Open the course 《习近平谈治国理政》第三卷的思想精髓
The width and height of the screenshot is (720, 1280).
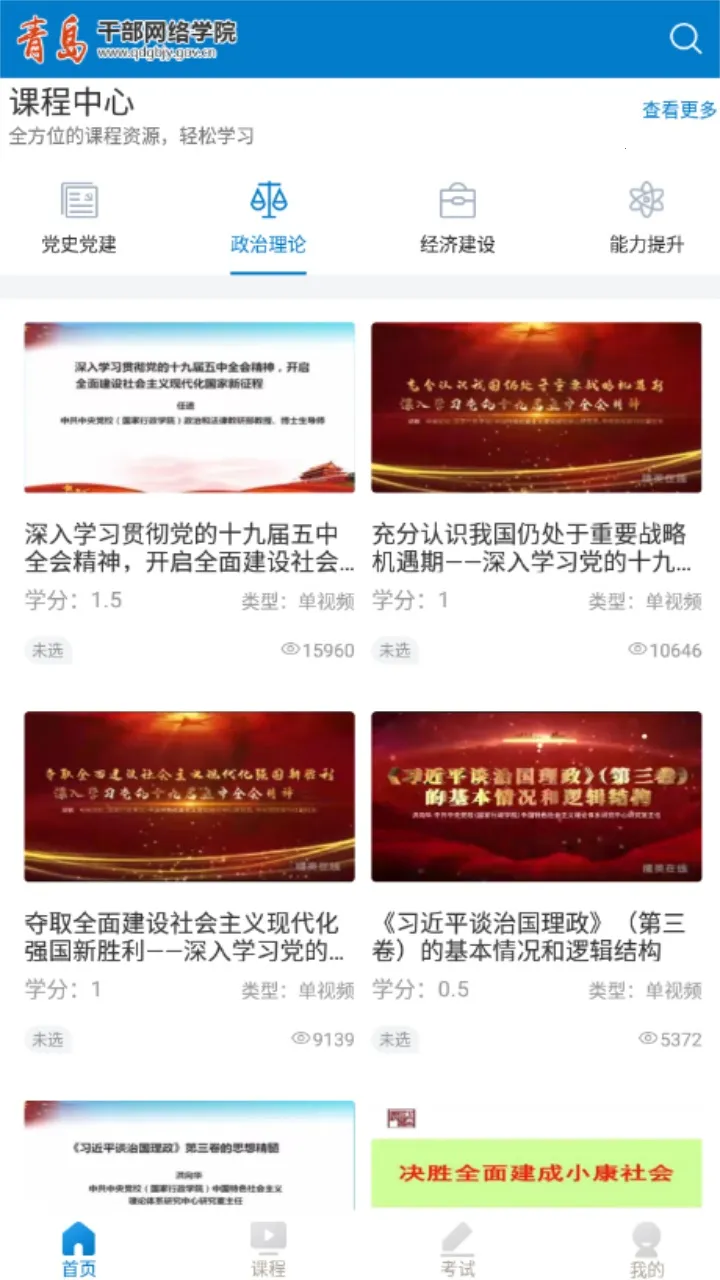coord(189,1155)
